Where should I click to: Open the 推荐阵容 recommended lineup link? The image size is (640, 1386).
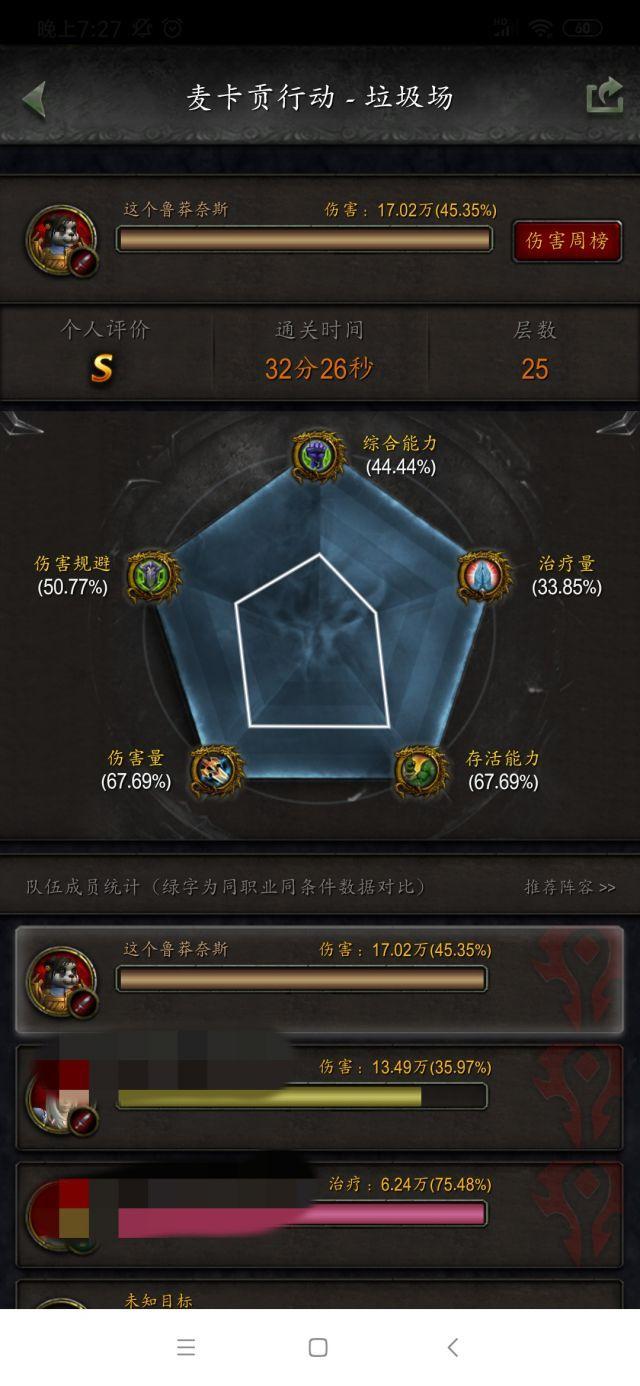pos(570,887)
